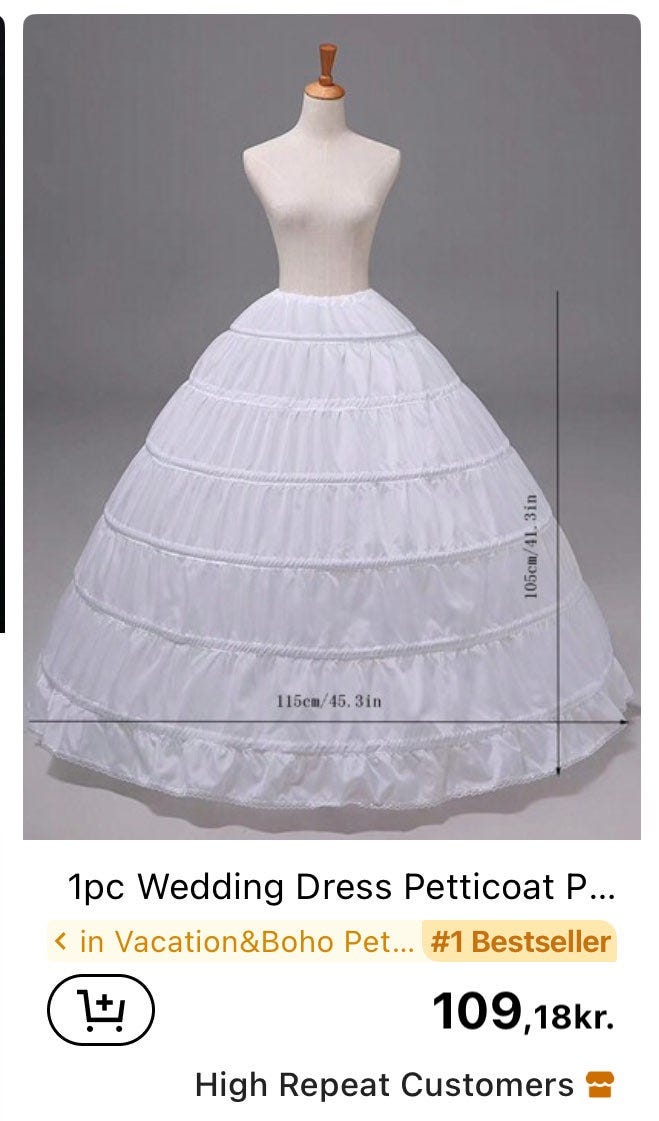Add the petticoat to cart
Screen dimensions: 659x1121
point(101,1009)
